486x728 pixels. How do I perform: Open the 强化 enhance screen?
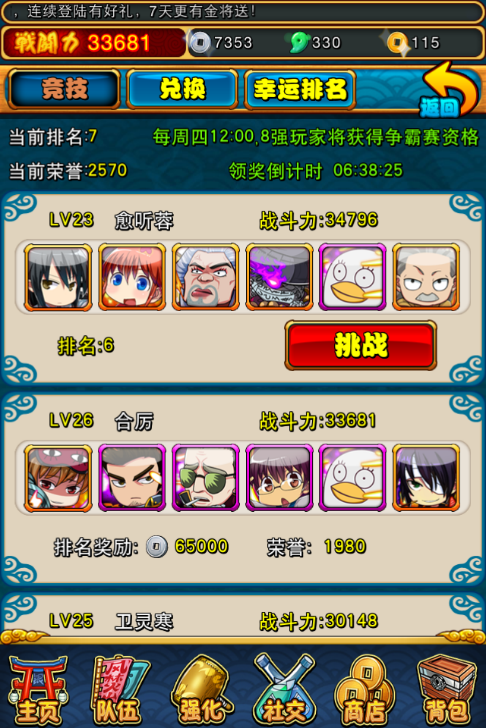point(202,690)
